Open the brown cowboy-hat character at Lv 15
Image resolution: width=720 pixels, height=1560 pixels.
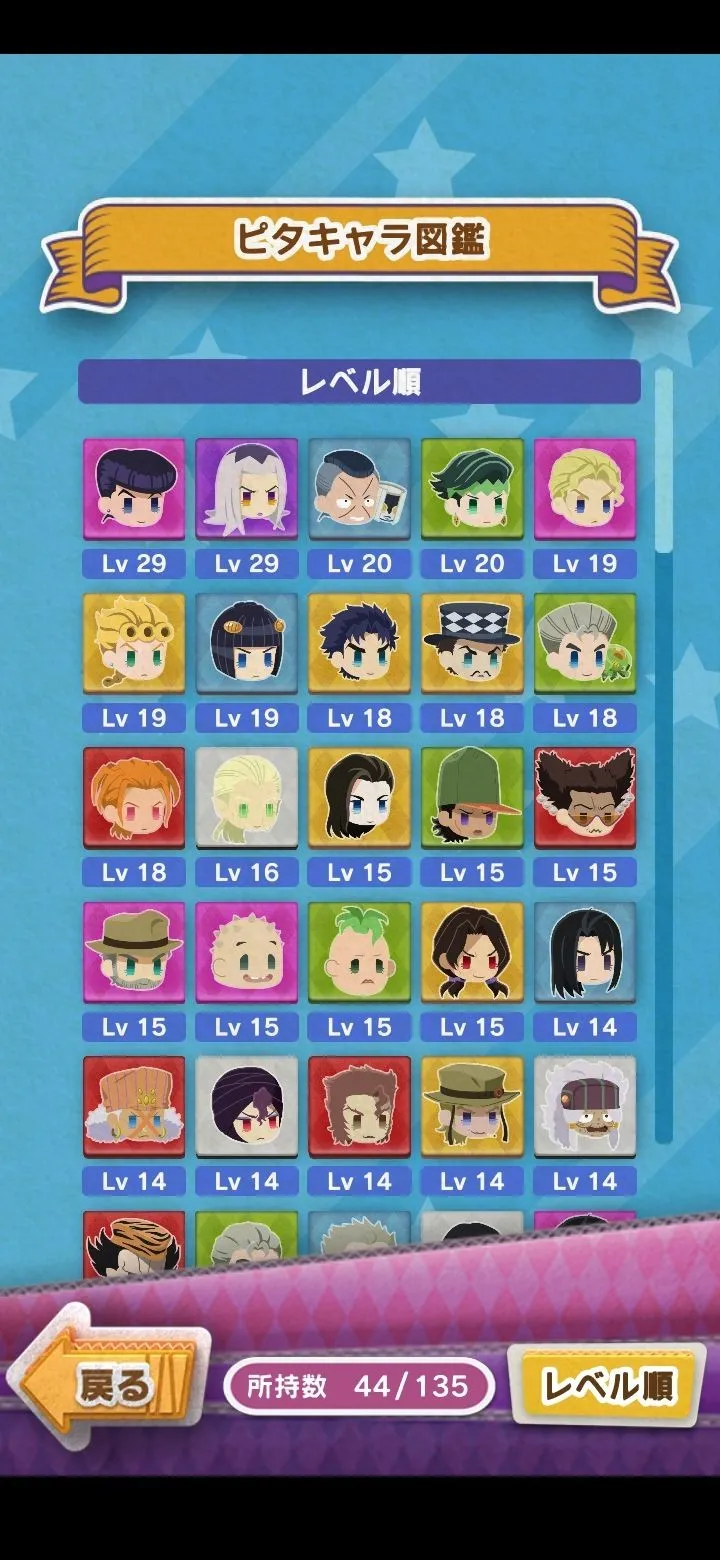tap(134, 952)
